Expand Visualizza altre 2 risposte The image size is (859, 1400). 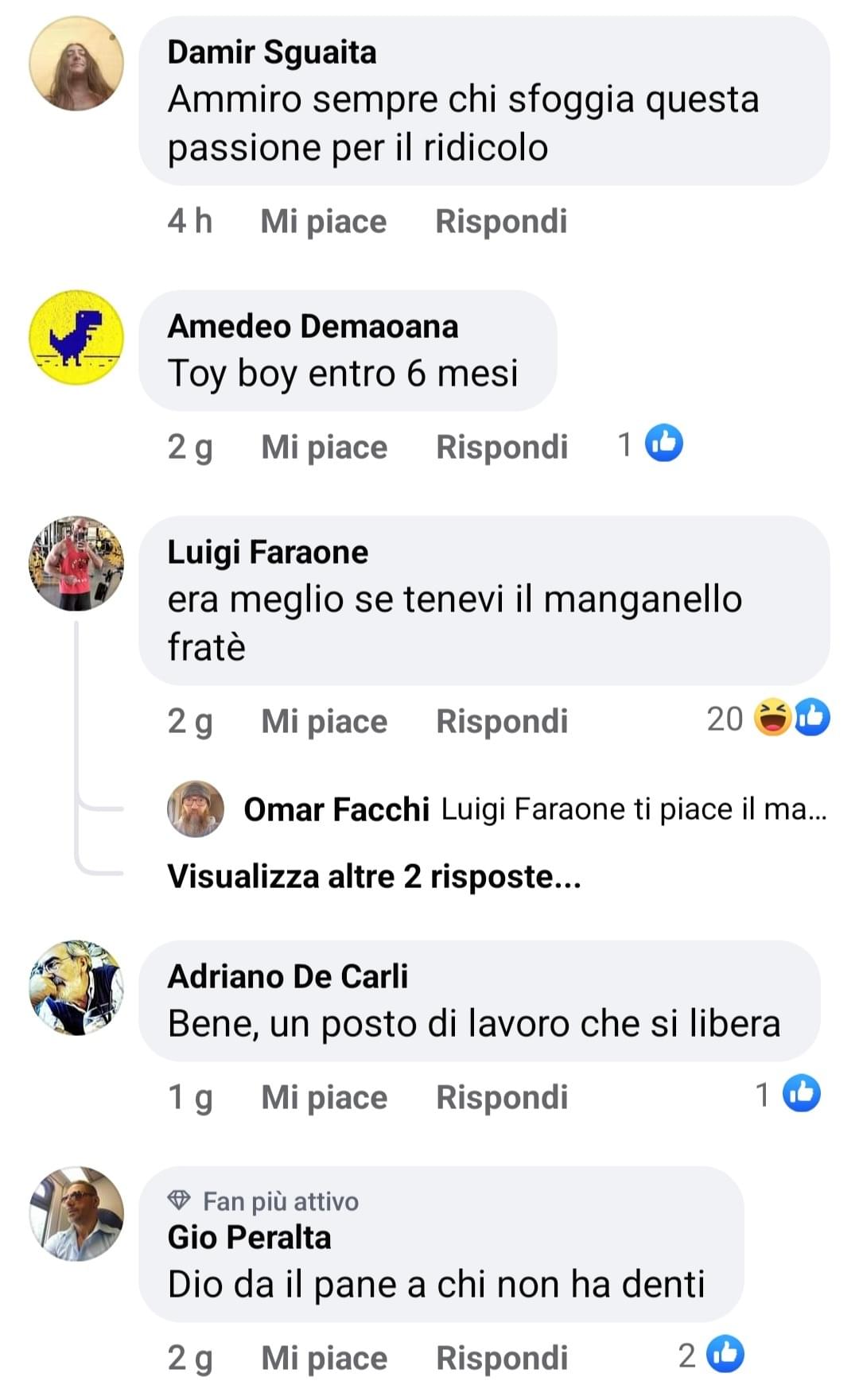click(374, 876)
